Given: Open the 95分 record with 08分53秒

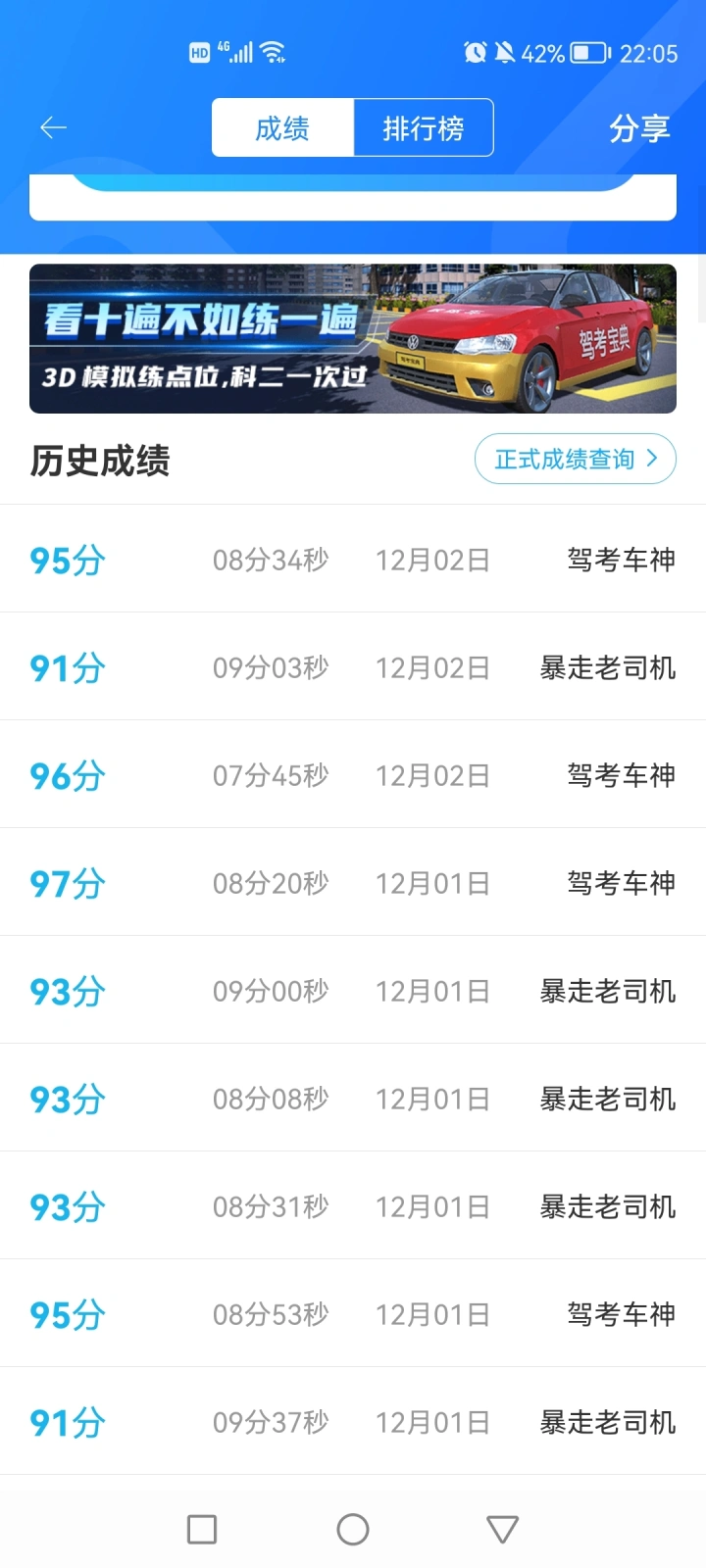Looking at the screenshot, I should (353, 1313).
